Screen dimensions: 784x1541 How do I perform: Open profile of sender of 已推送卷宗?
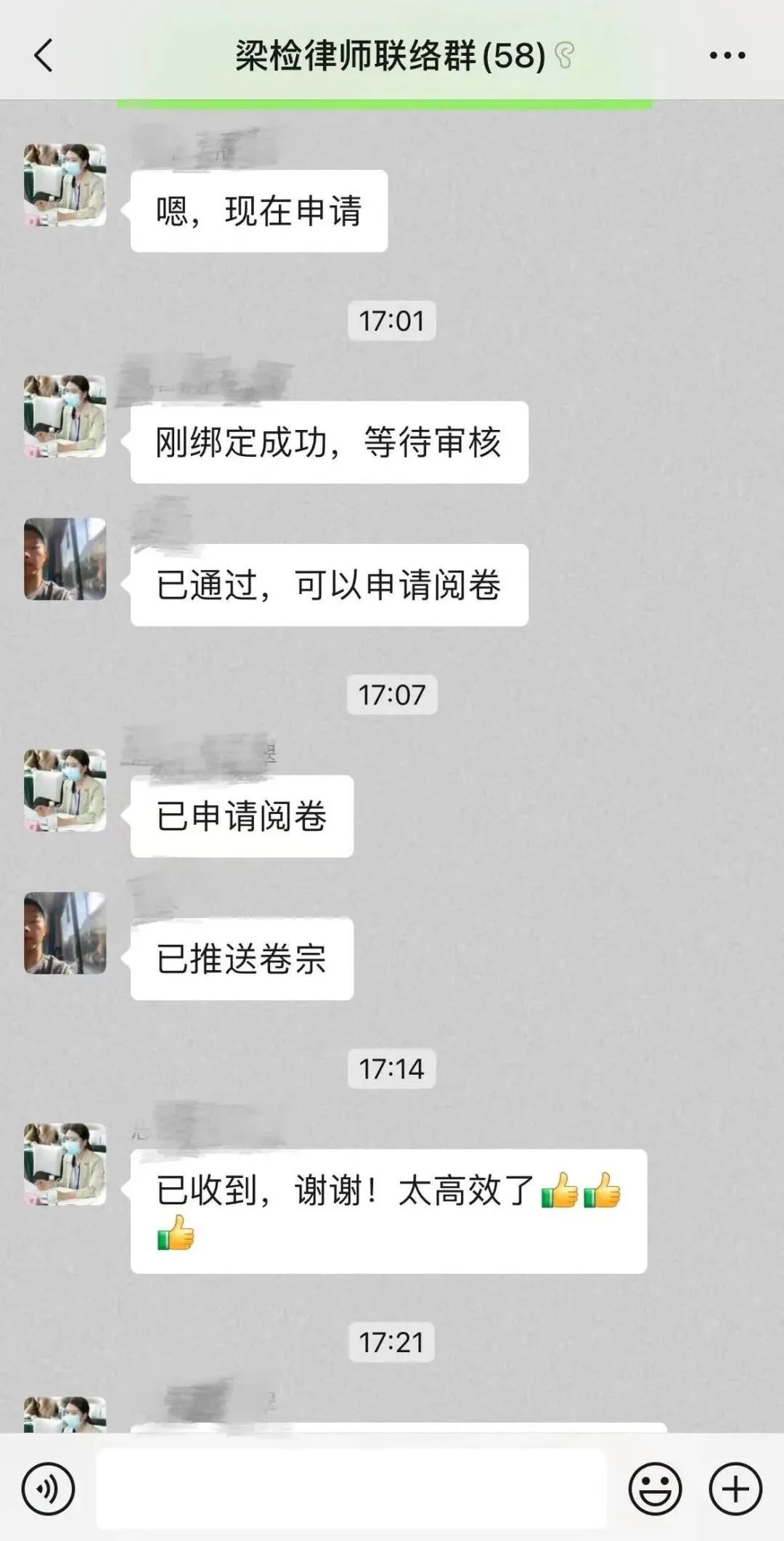pos(65,932)
